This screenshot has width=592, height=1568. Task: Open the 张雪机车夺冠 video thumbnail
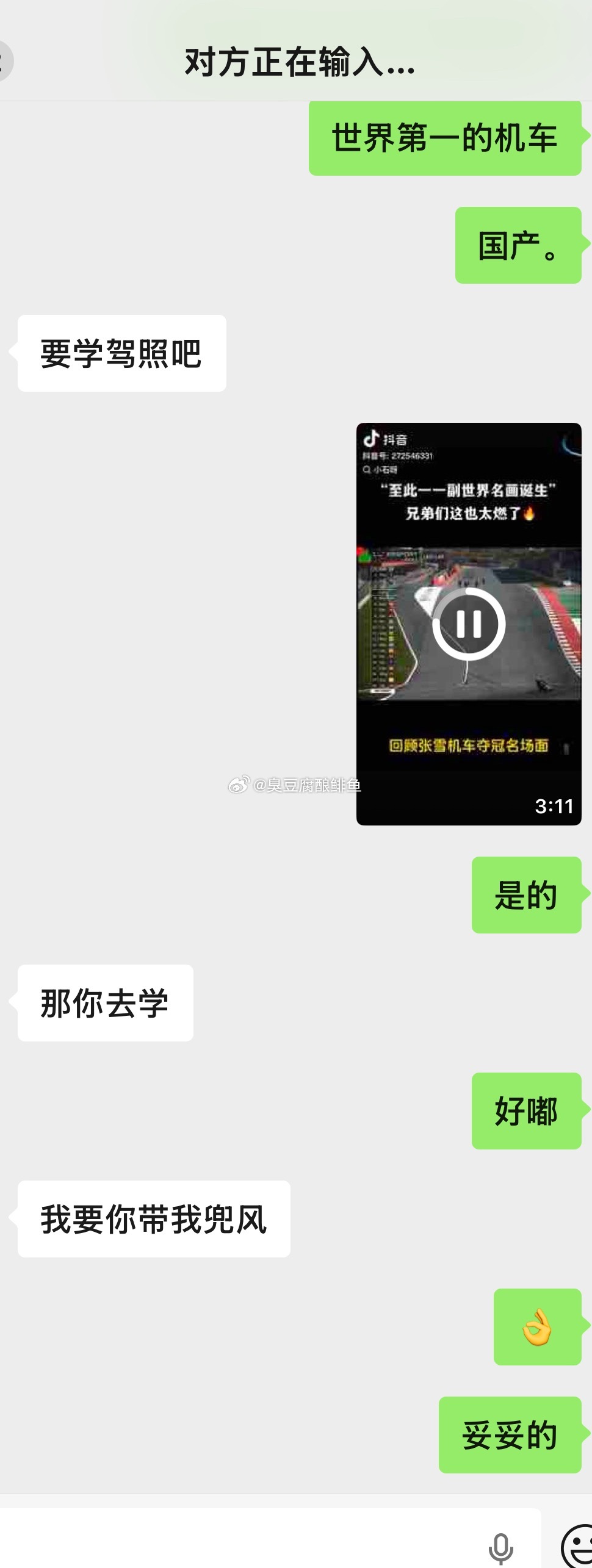coord(469,622)
